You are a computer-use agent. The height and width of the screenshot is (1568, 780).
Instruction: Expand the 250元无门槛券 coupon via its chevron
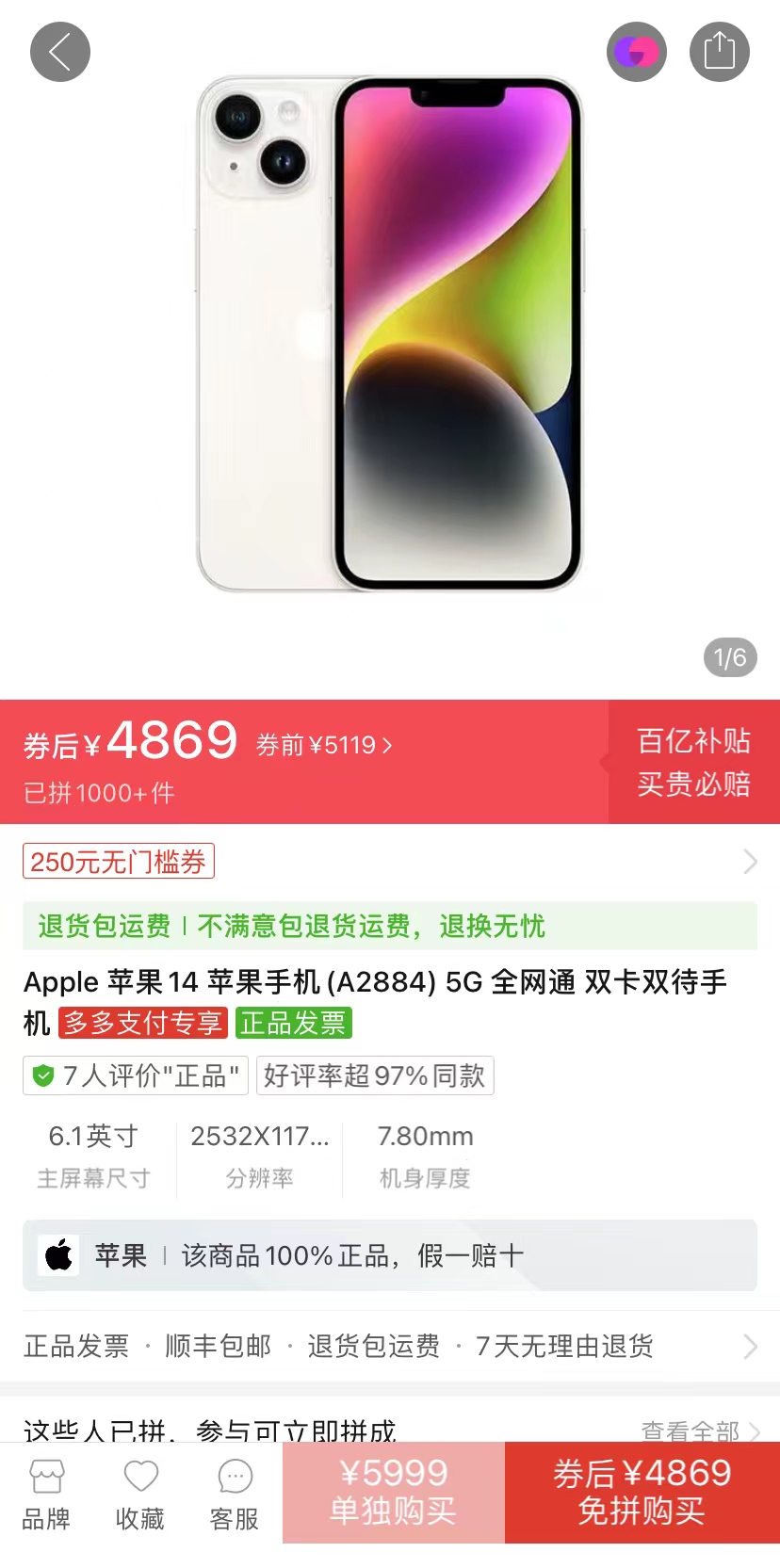[x=749, y=861]
